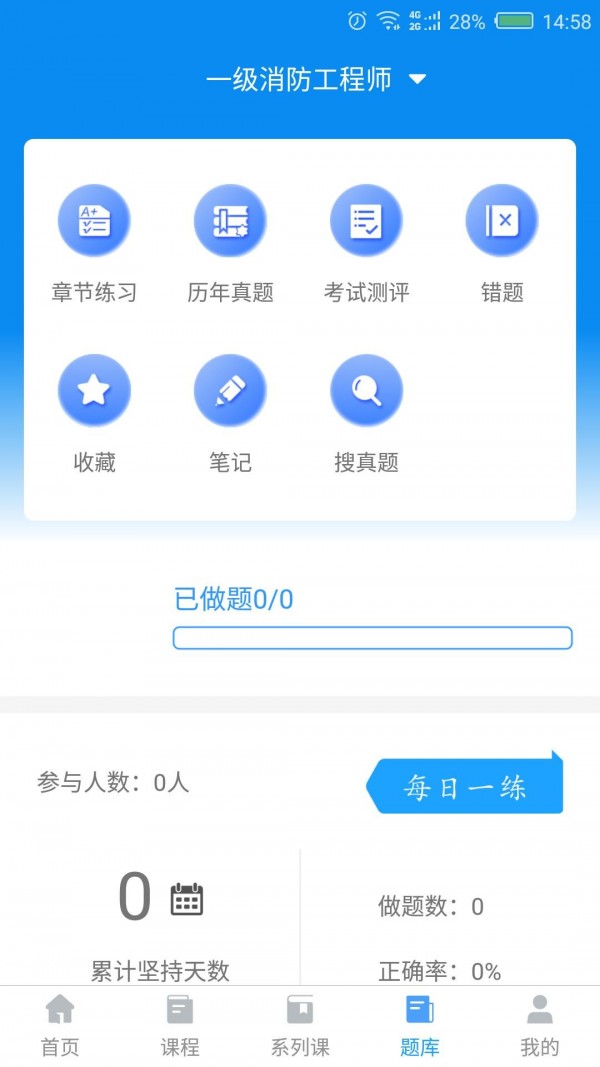Start 考试测评 exam assessment

point(366,244)
